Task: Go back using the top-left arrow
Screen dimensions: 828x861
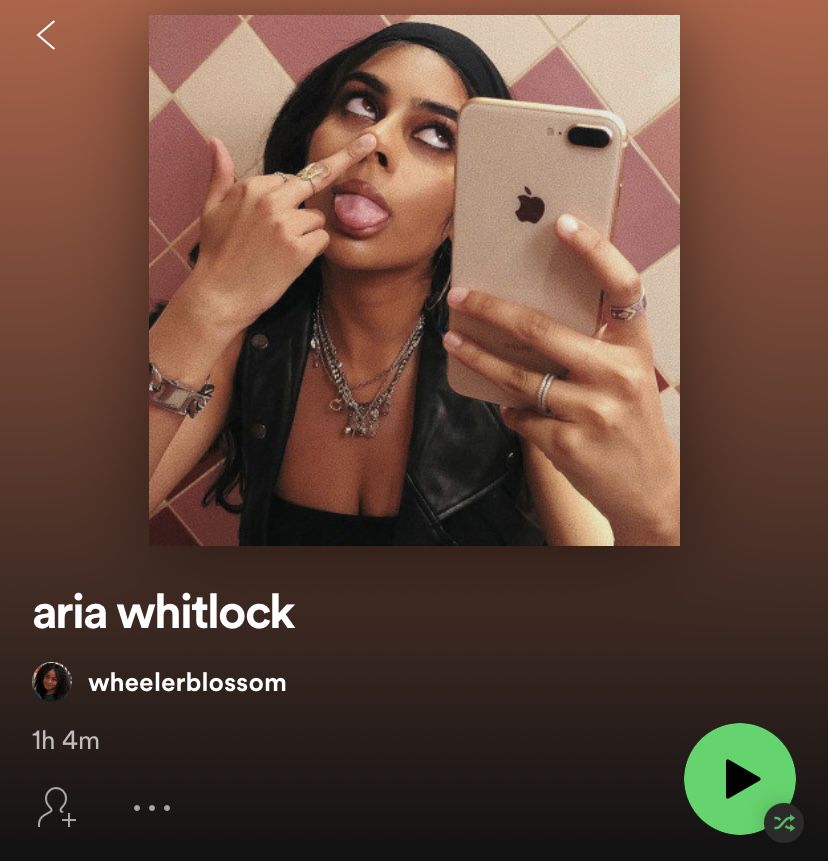Action: (46, 36)
